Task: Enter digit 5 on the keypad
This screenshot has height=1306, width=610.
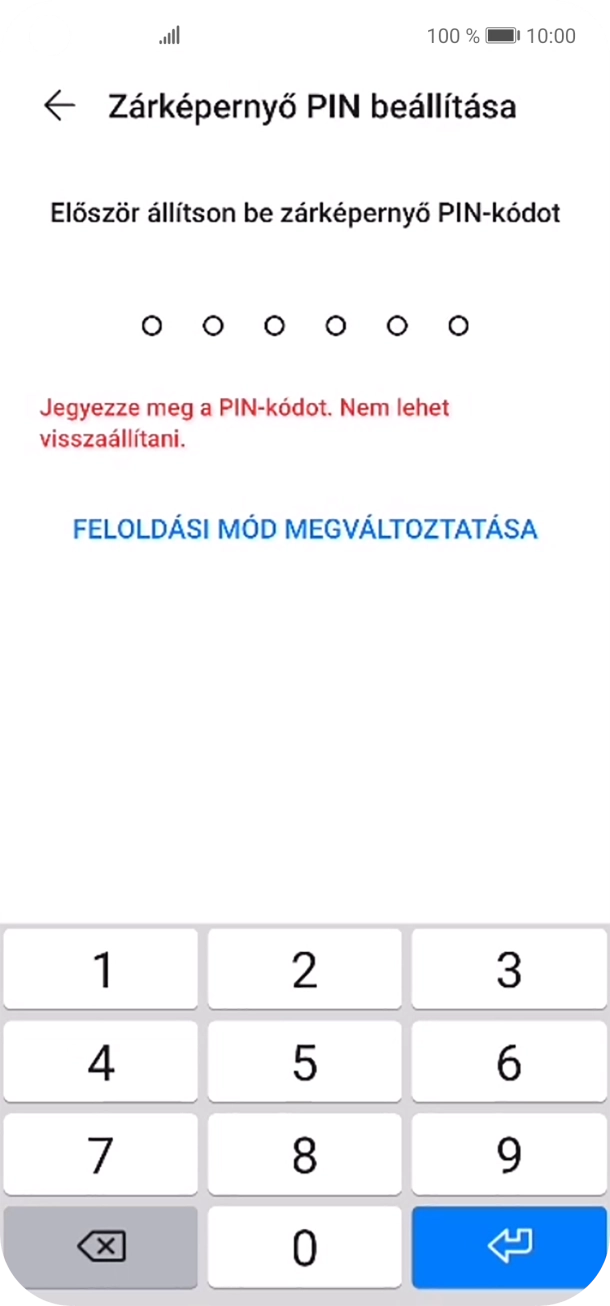Action: click(x=305, y=1064)
